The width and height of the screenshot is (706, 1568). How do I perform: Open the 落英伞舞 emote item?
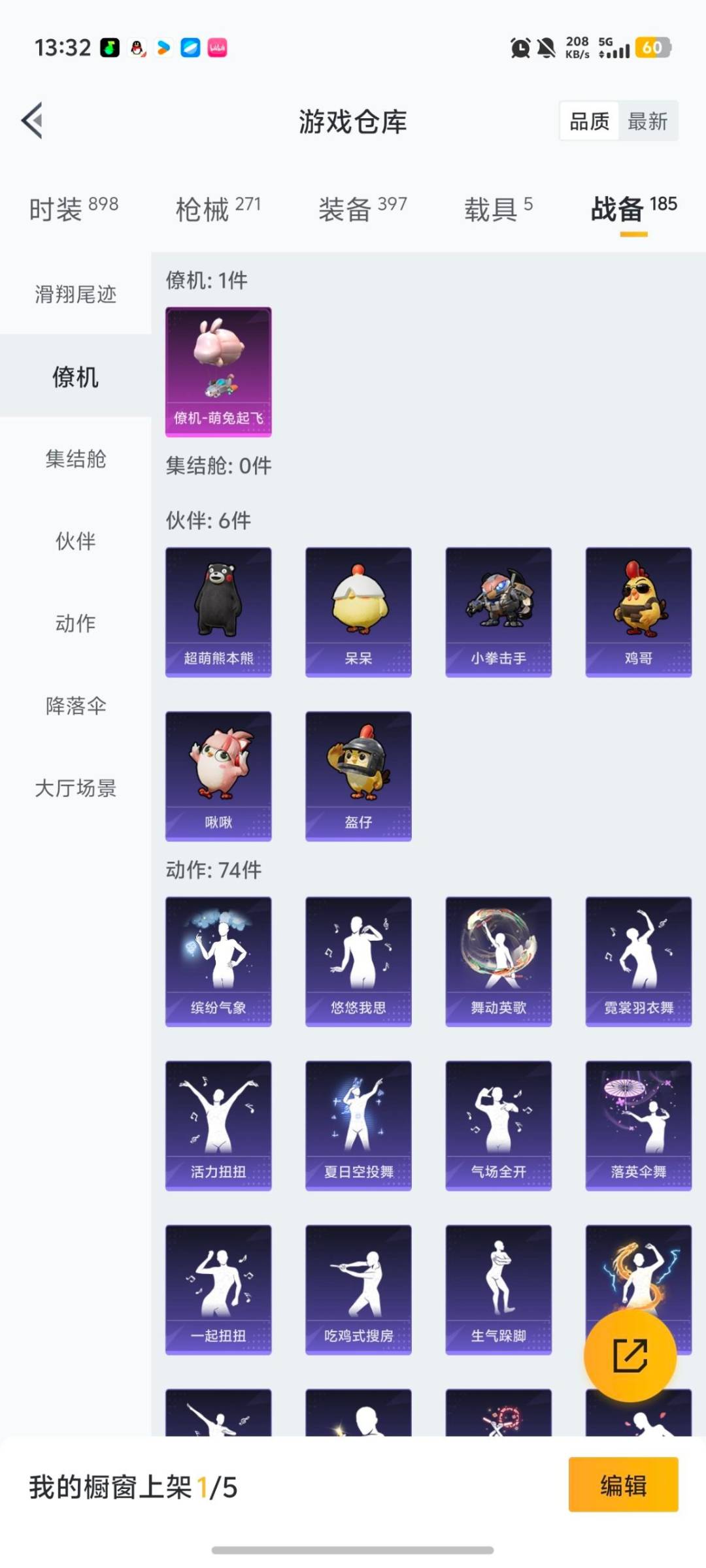click(x=637, y=1124)
